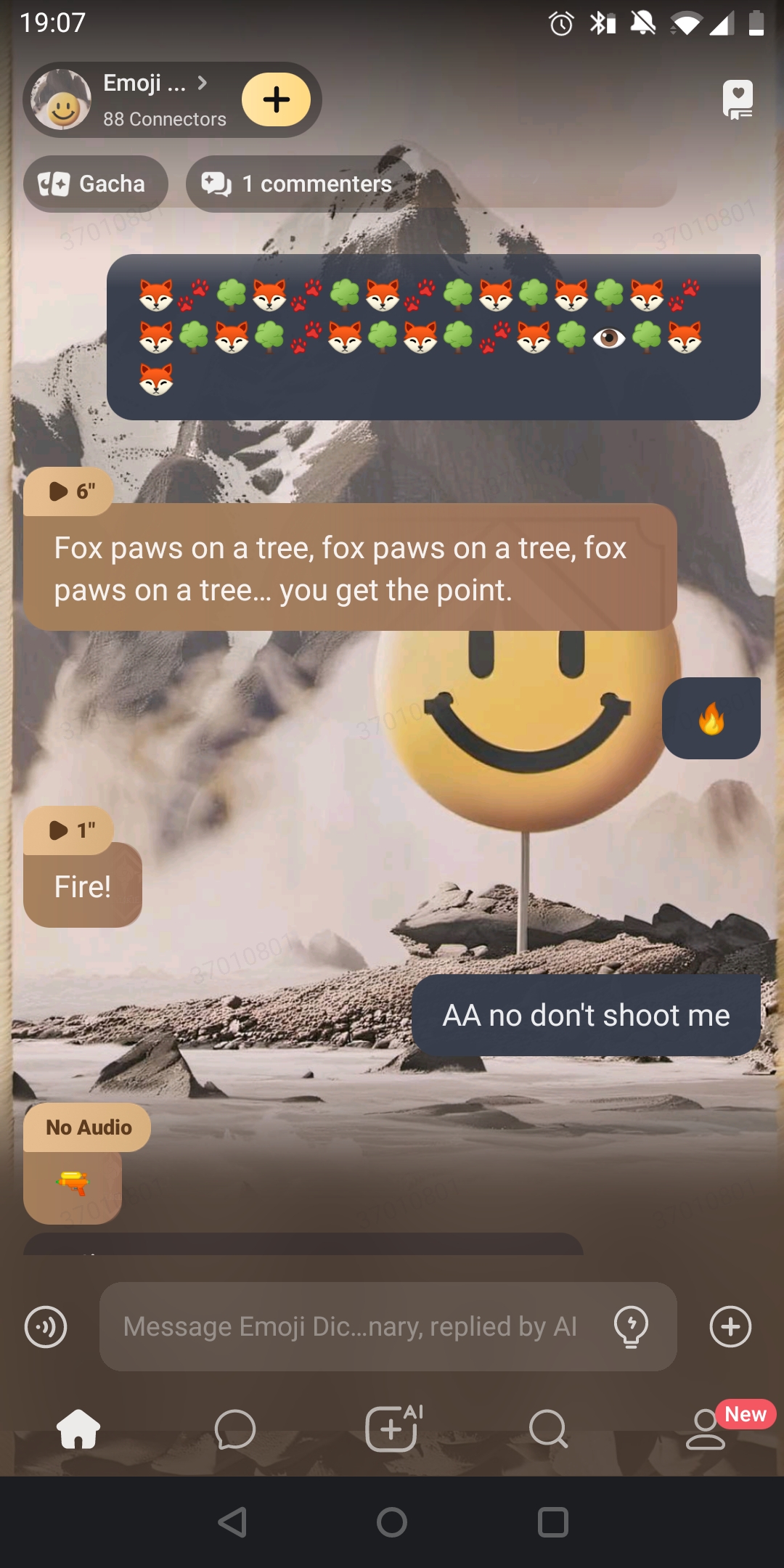Open the Gacha chip

(95, 184)
